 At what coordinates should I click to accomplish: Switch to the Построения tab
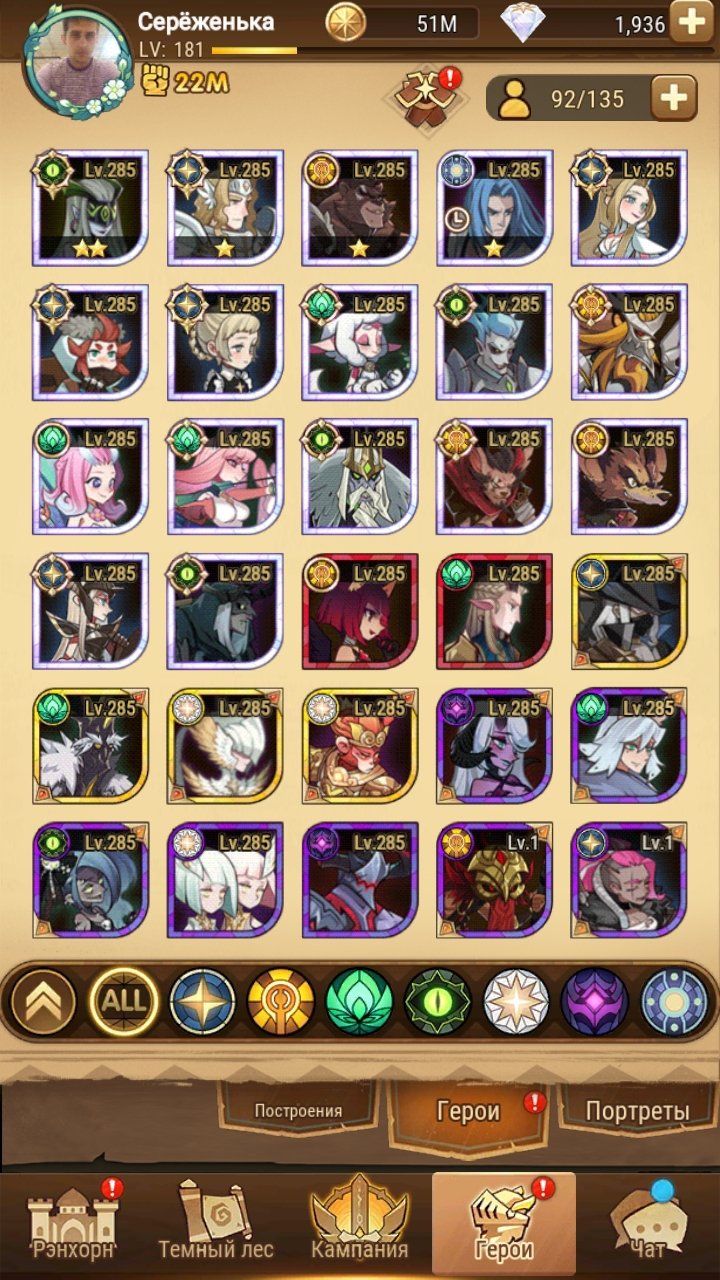[298, 1110]
